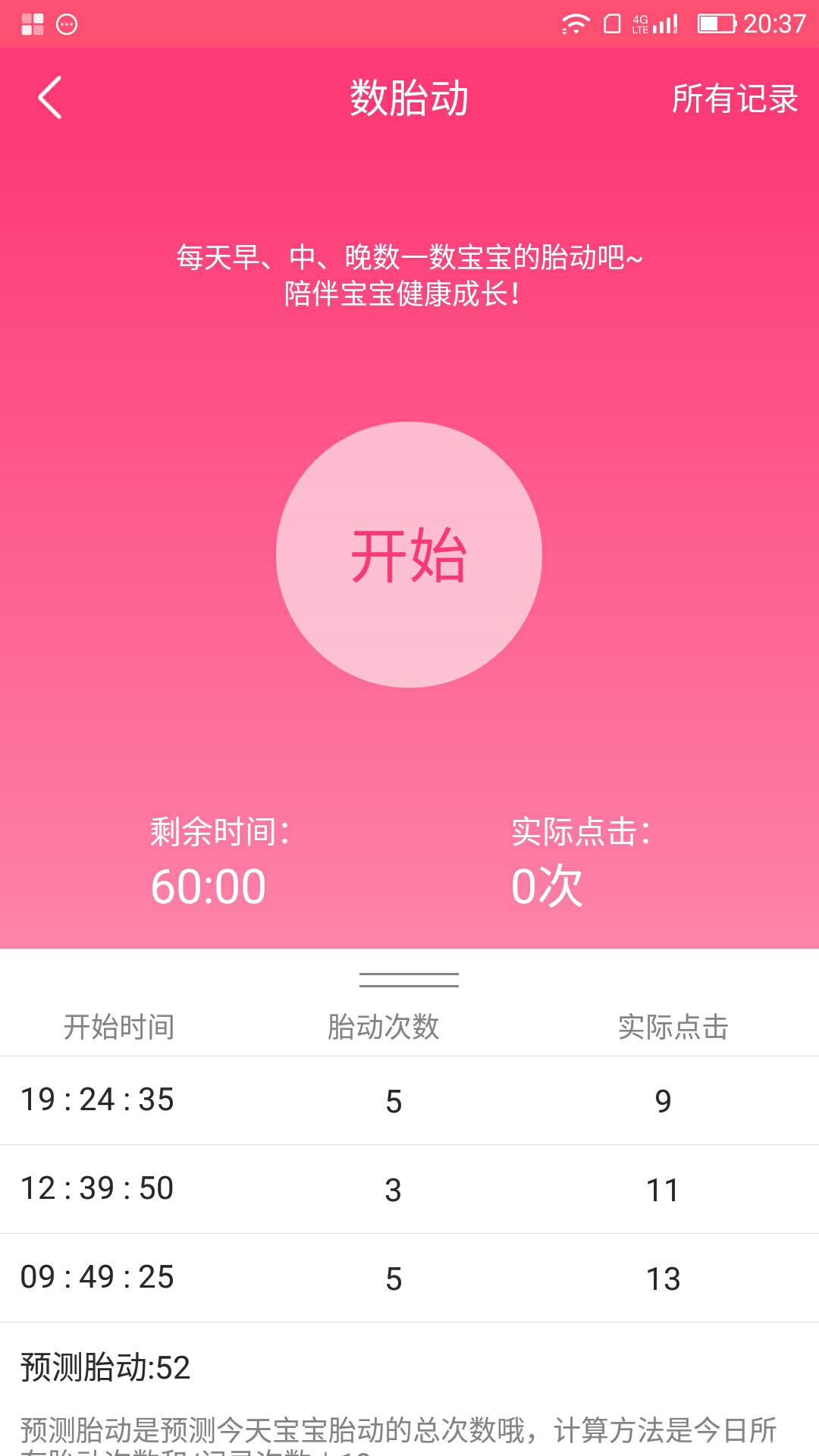Open the Wi-Fi status icon

[574, 23]
